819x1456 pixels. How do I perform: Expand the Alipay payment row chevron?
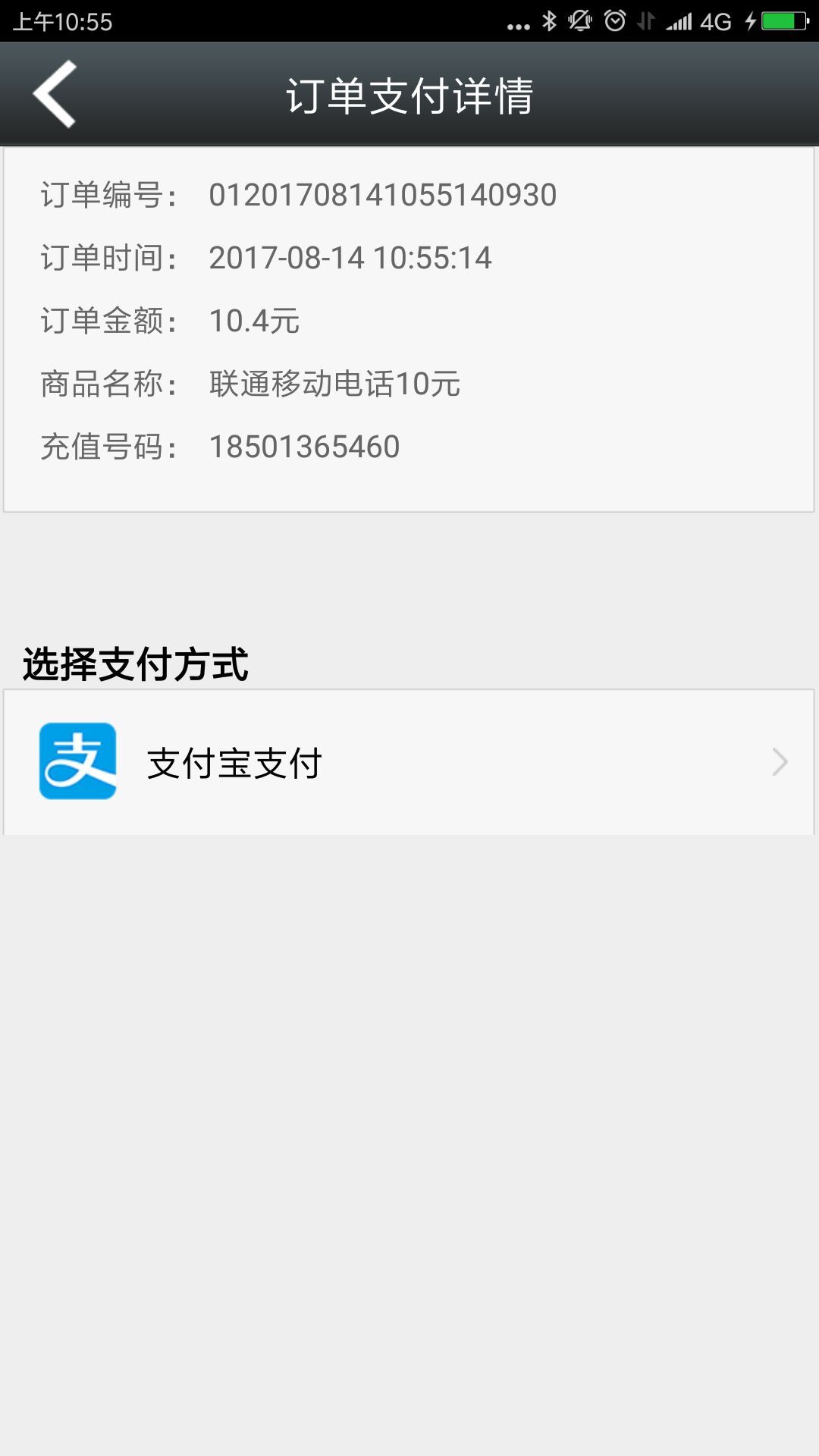(x=780, y=762)
